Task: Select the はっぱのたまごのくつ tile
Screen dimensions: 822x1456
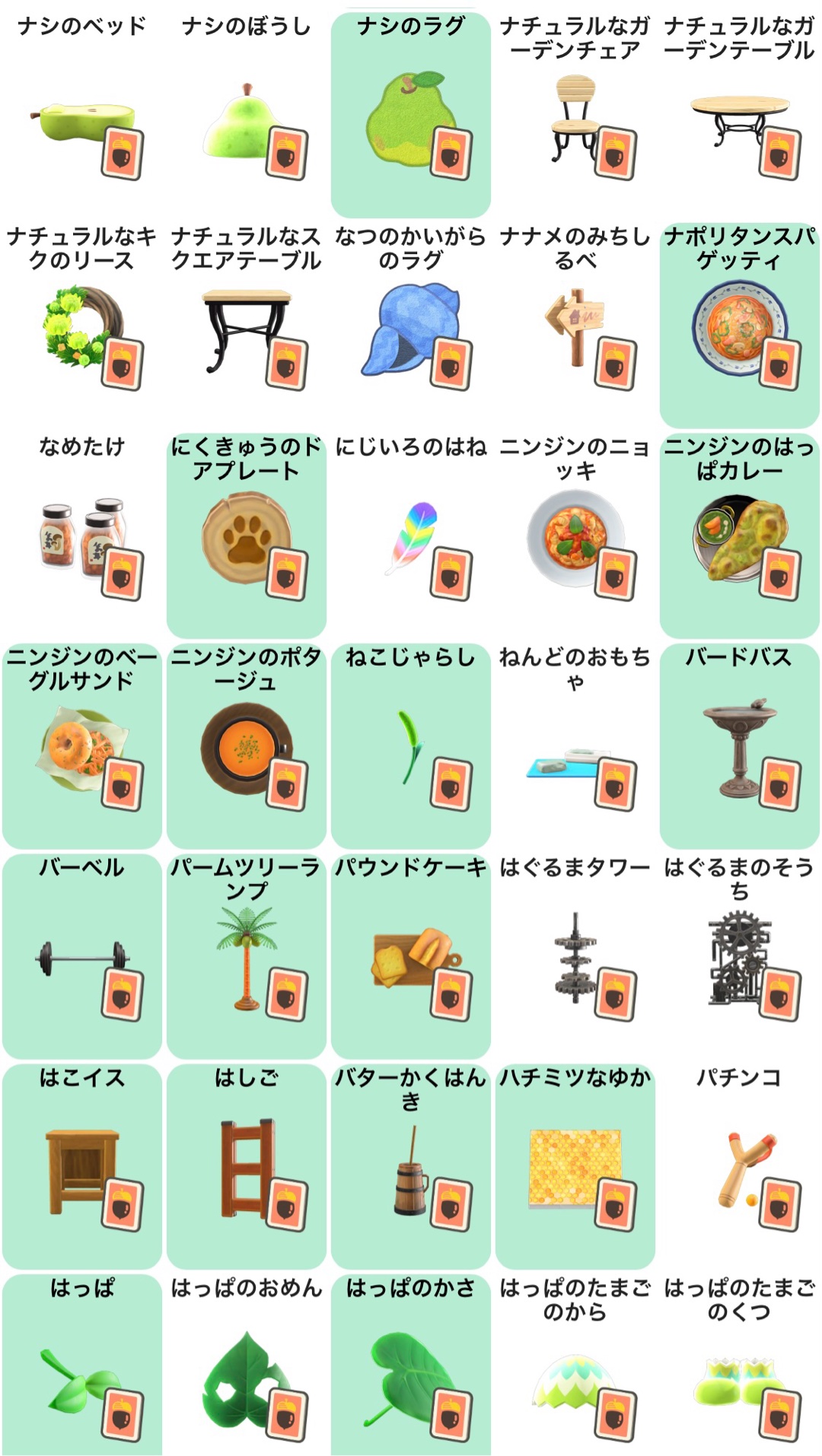Action: (x=740, y=1369)
